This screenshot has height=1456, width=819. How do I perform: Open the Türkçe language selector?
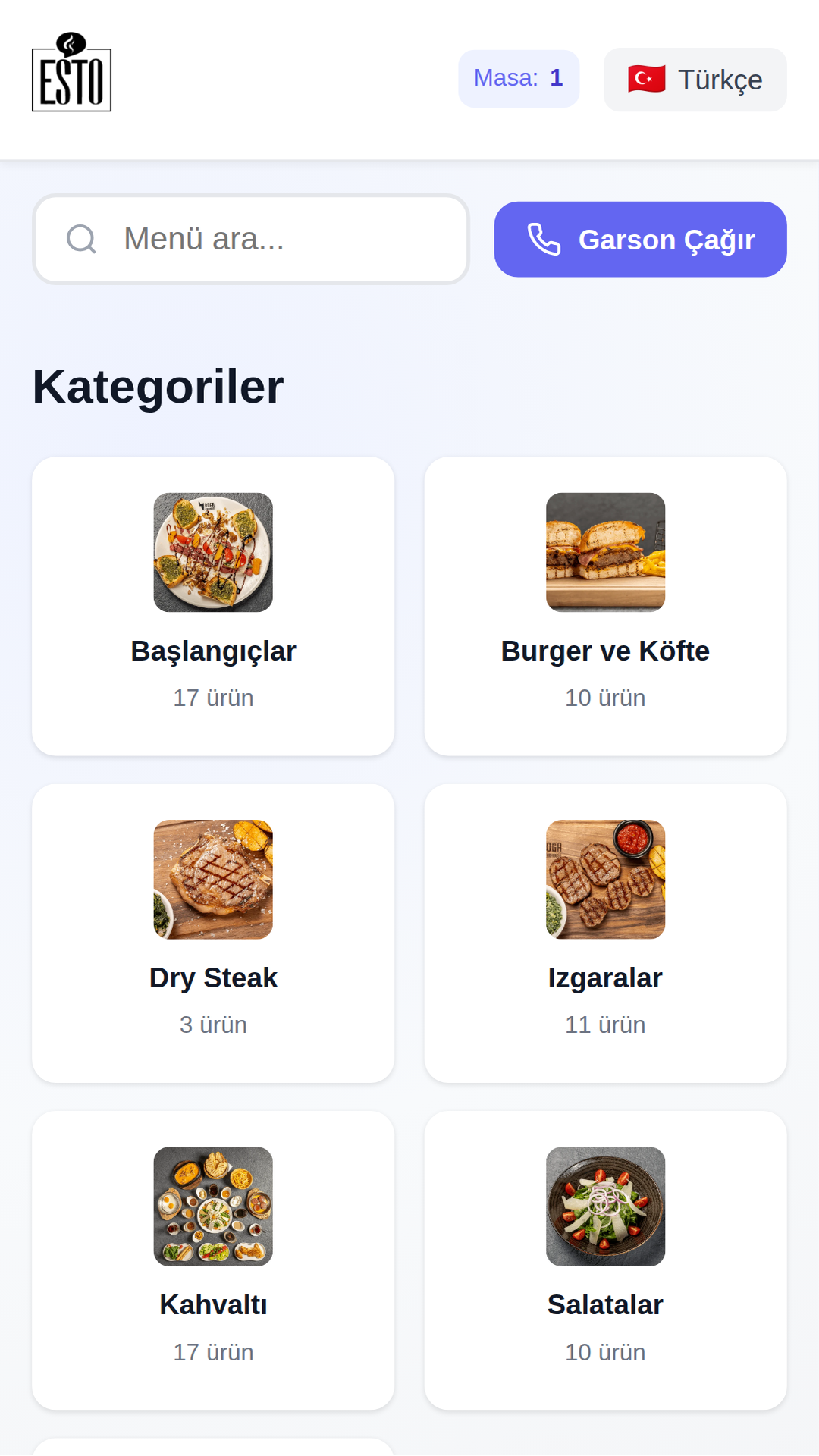(x=693, y=79)
